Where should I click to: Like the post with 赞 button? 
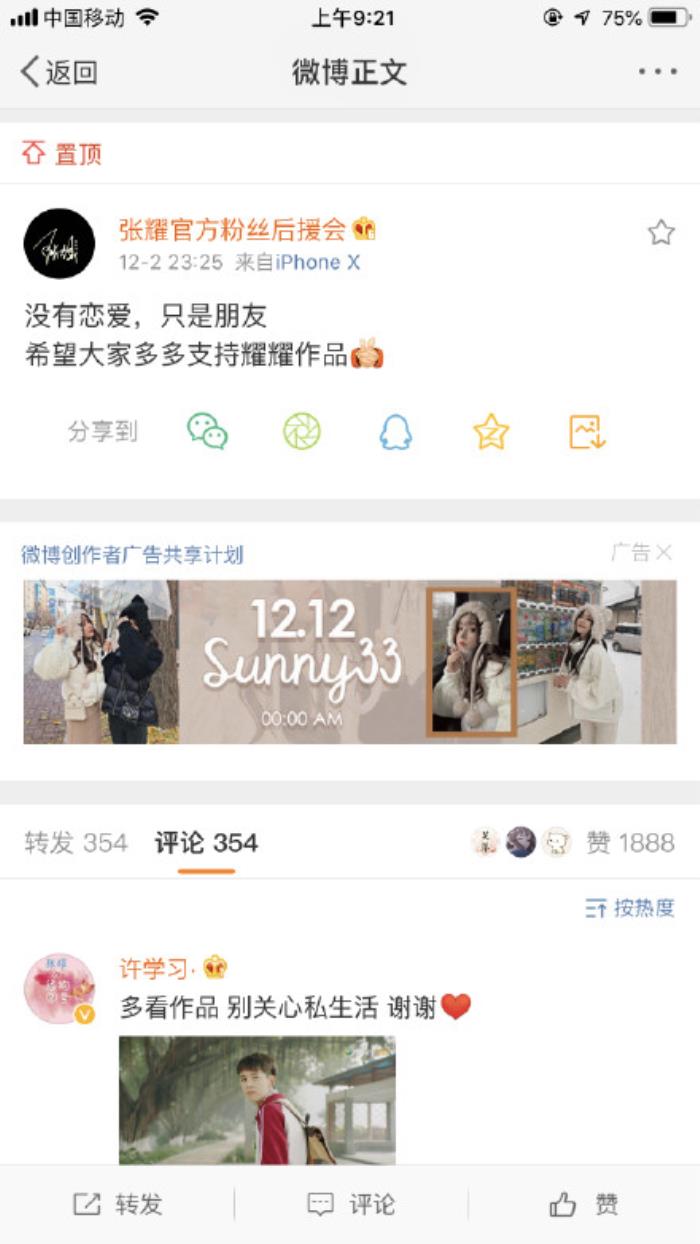tap(584, 1205)
